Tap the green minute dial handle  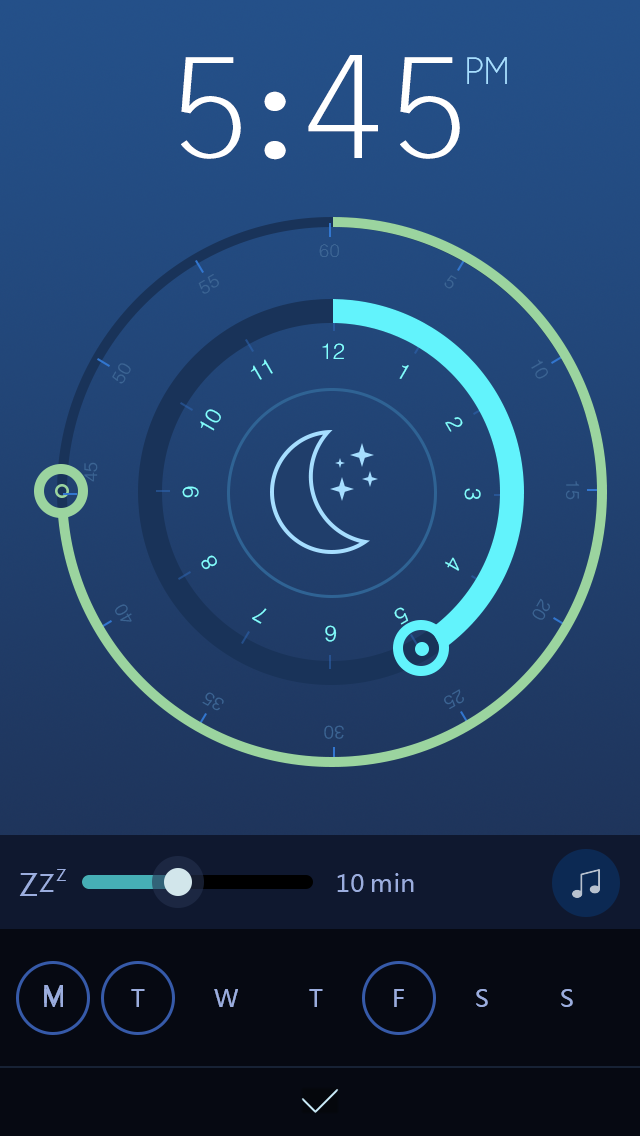click(x=61, y=491)
